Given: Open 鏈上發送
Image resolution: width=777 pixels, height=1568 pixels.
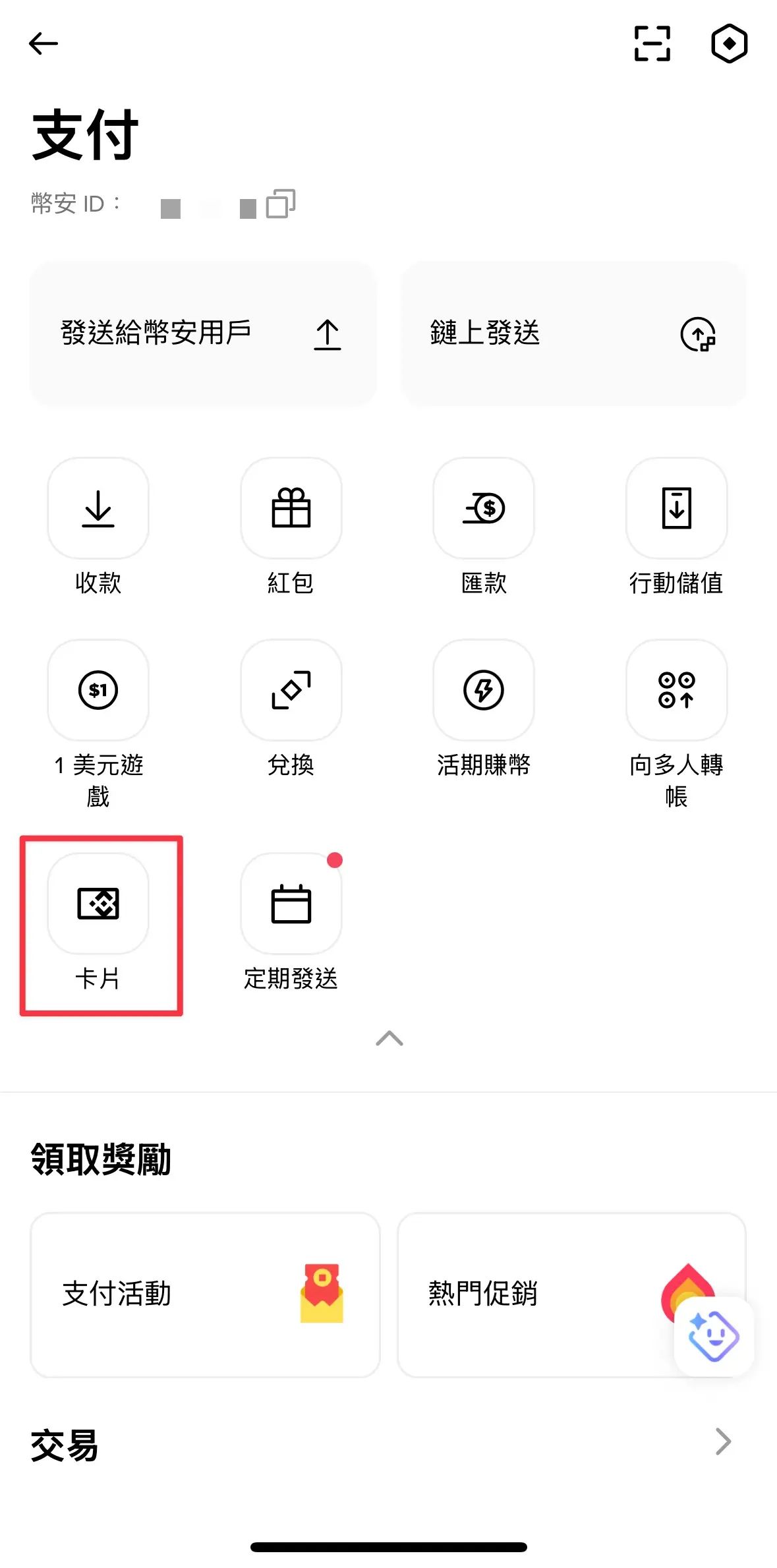Looking at the screenshot, I should pos(573,334).
